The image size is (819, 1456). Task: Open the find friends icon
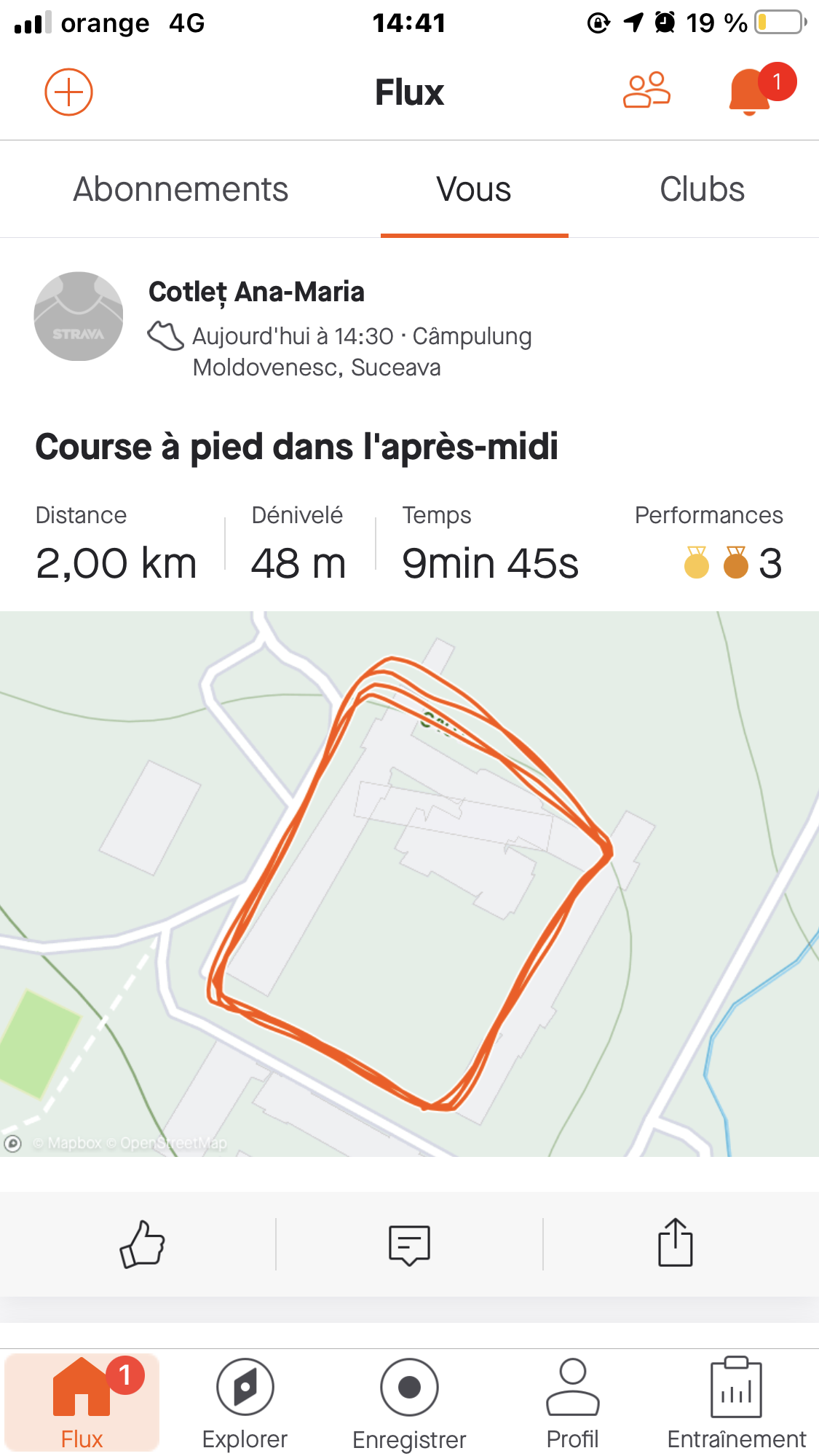pyautogui.click(x=646, y=91)
